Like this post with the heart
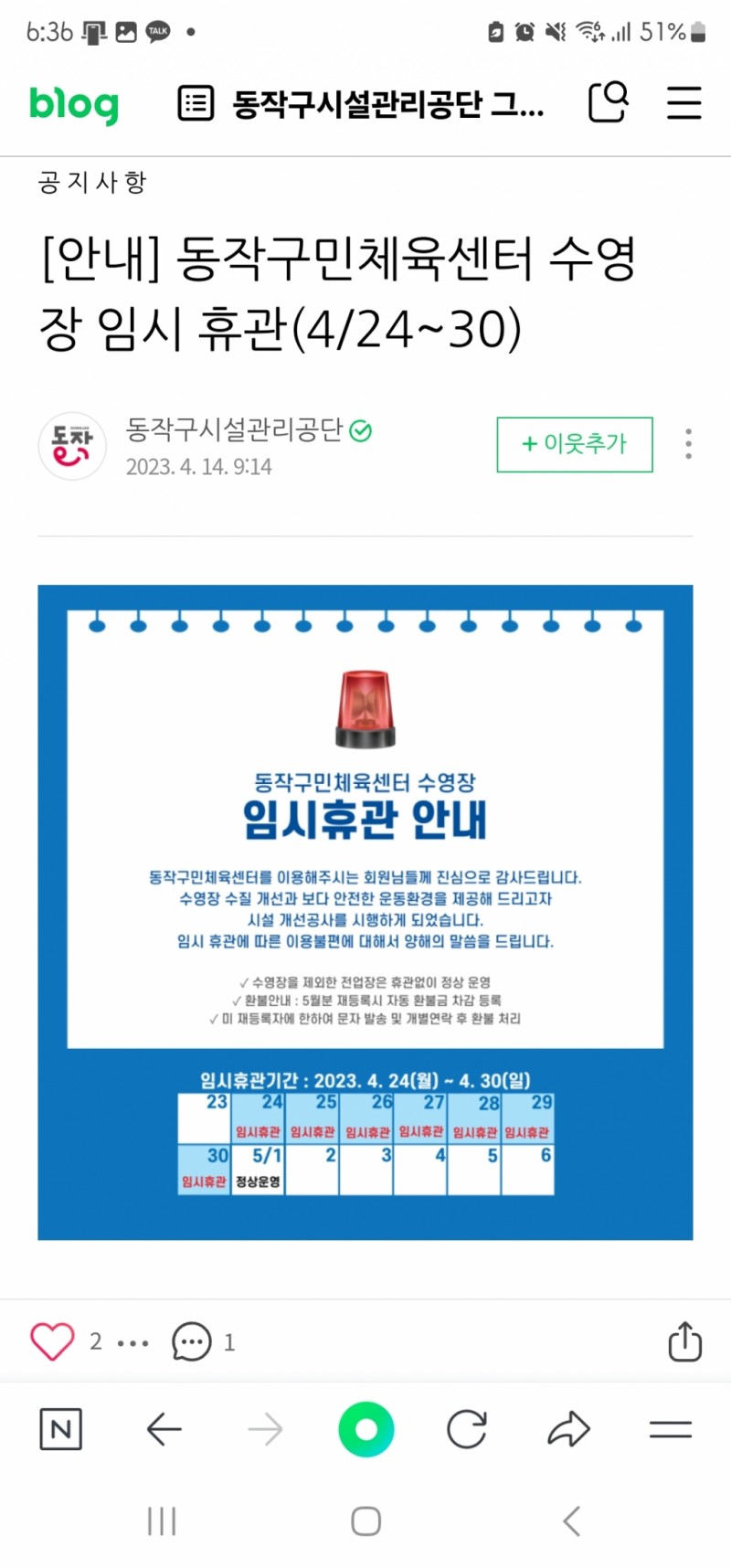This screenshot has height=1568, width=731. coord(52,1341)
